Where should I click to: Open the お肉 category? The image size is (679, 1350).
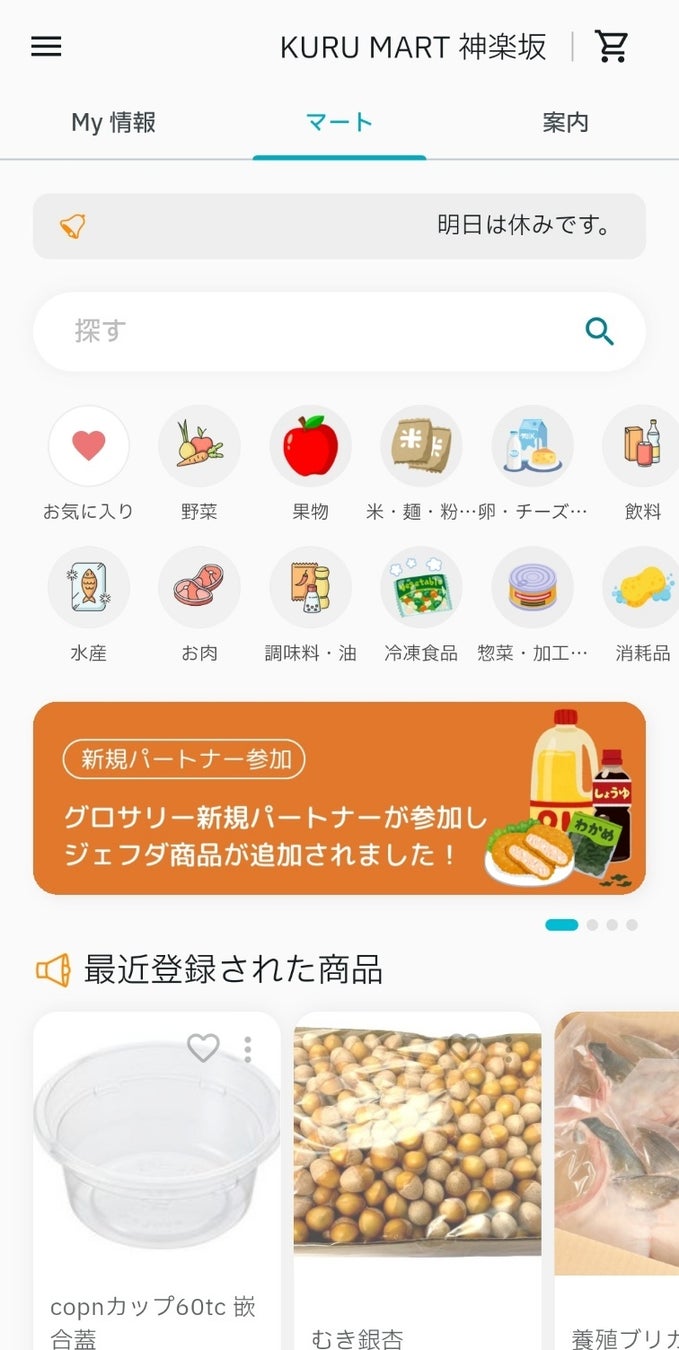point(199,588)
